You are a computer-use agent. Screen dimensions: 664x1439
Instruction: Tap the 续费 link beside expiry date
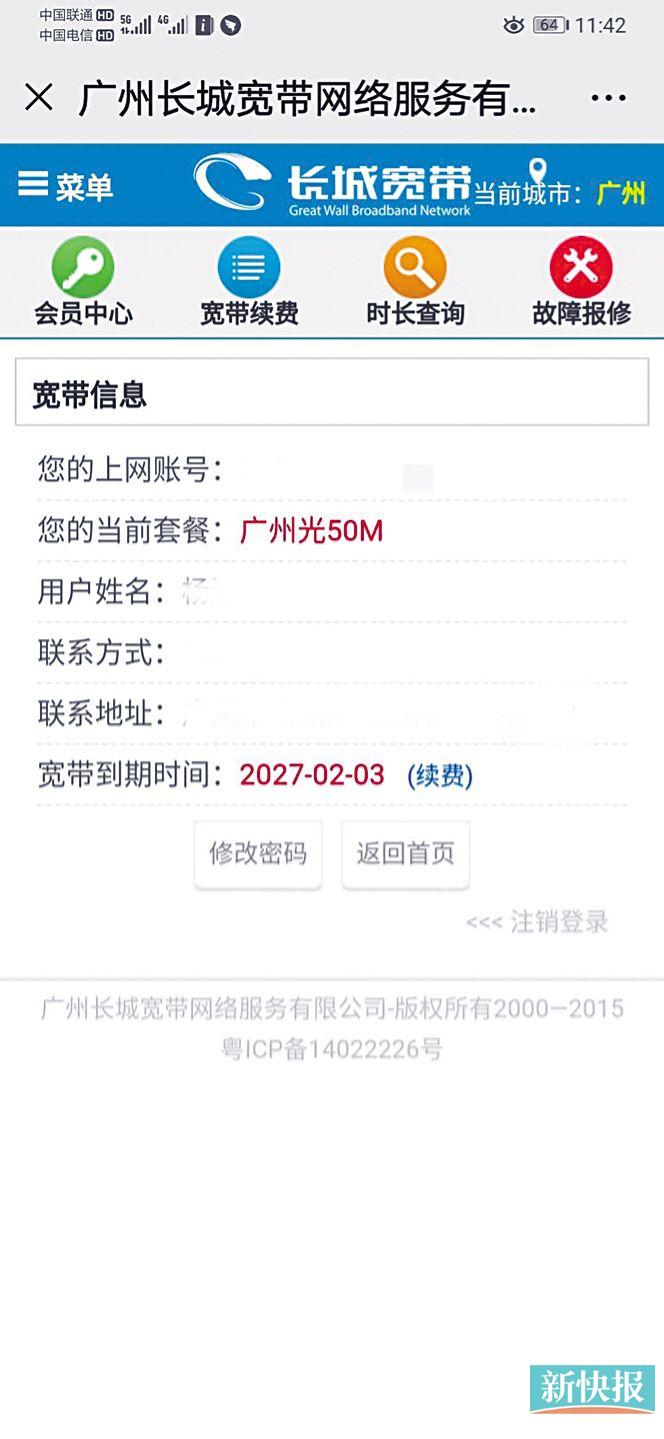click(x=440, y=776)
